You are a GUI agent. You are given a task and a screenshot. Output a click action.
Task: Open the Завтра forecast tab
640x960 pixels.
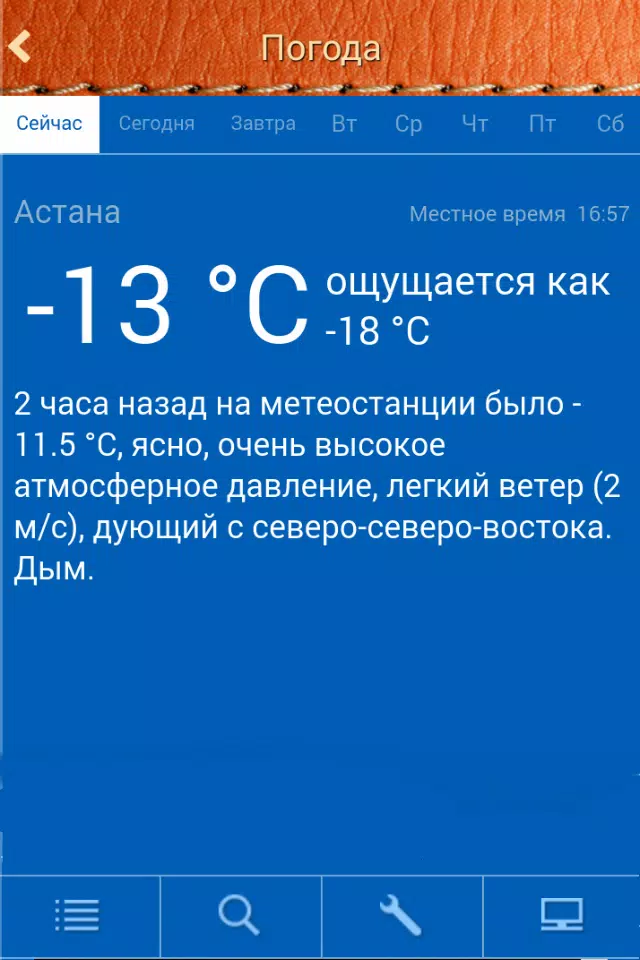click(x=263, y=124)
